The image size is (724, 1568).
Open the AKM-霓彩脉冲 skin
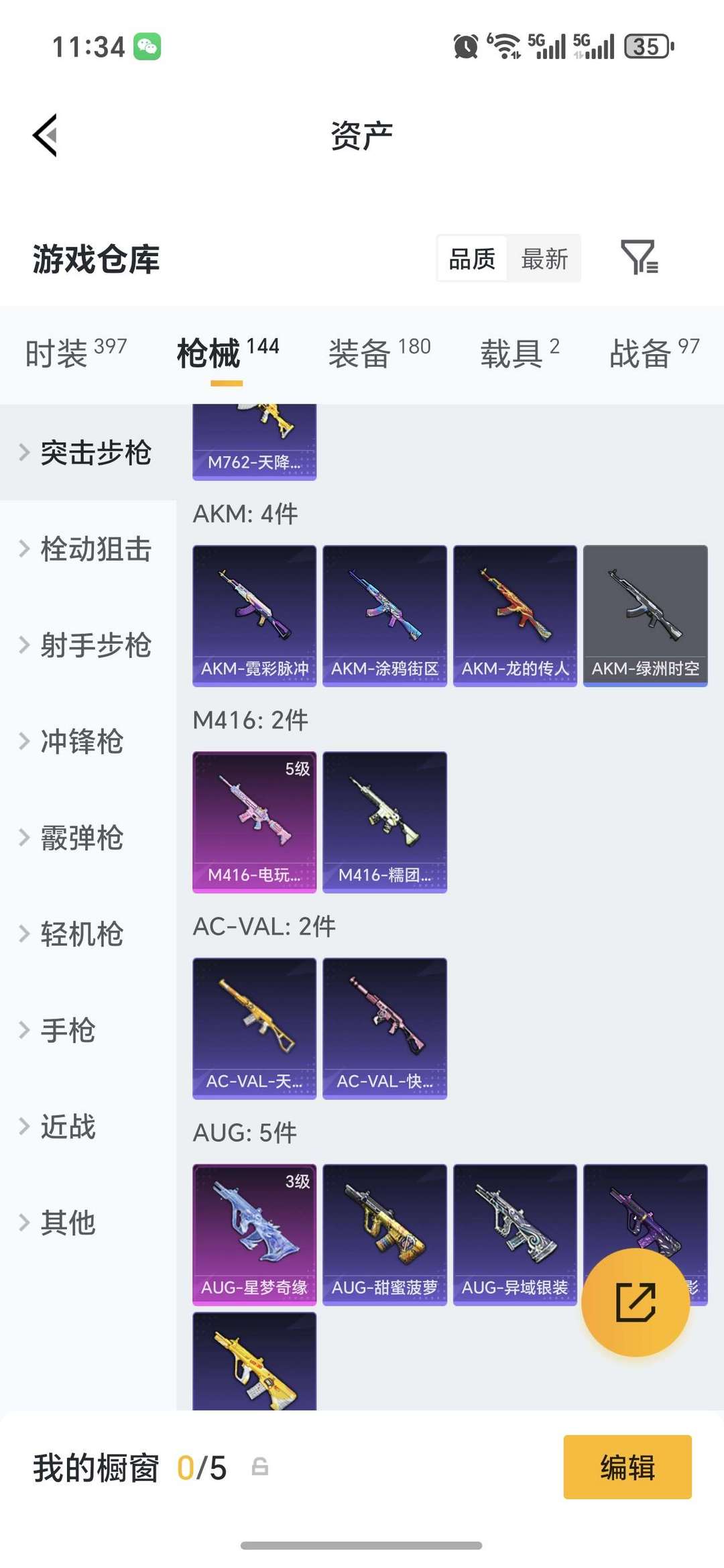pos(254,615)
